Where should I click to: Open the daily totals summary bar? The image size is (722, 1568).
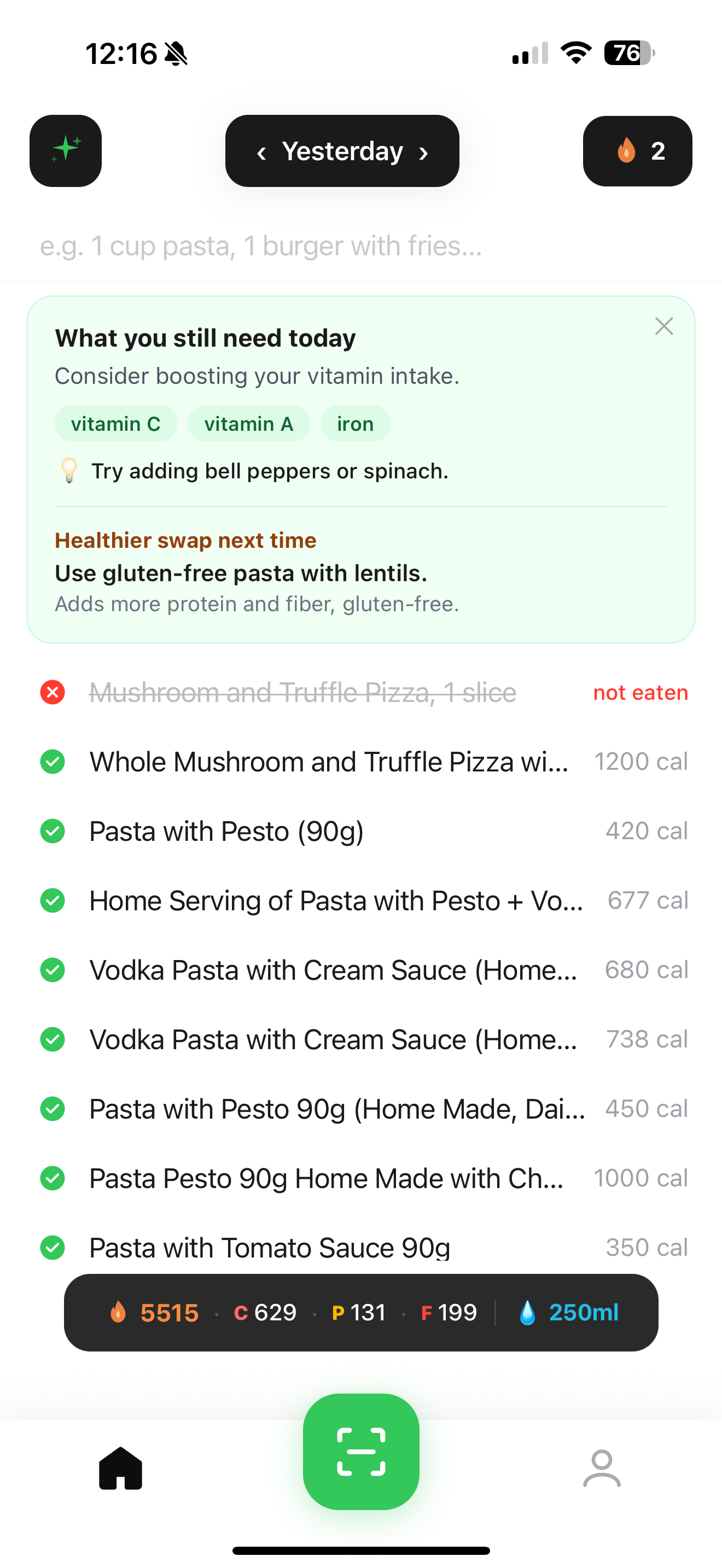[360, 1312]
